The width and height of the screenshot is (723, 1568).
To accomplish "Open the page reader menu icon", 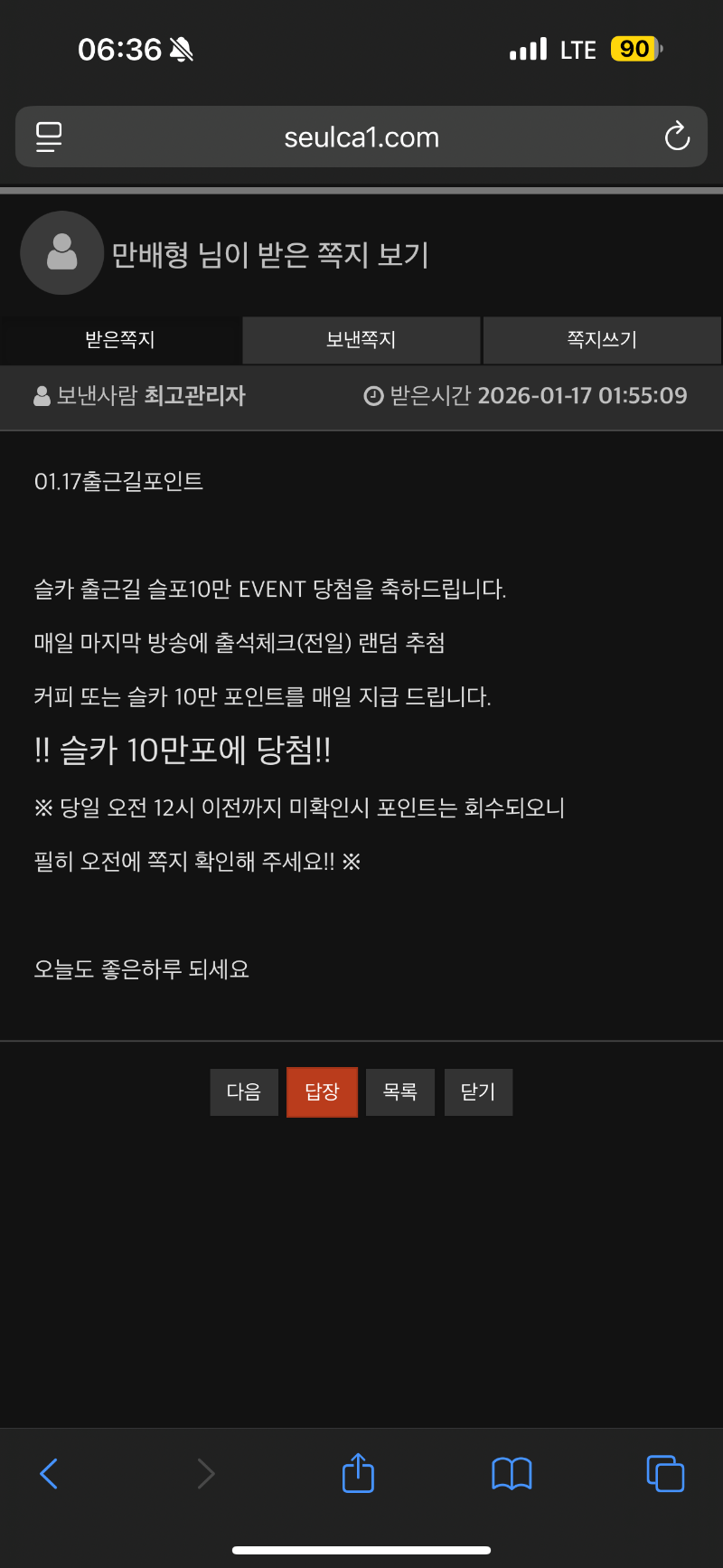I will (x=49, y=137).
